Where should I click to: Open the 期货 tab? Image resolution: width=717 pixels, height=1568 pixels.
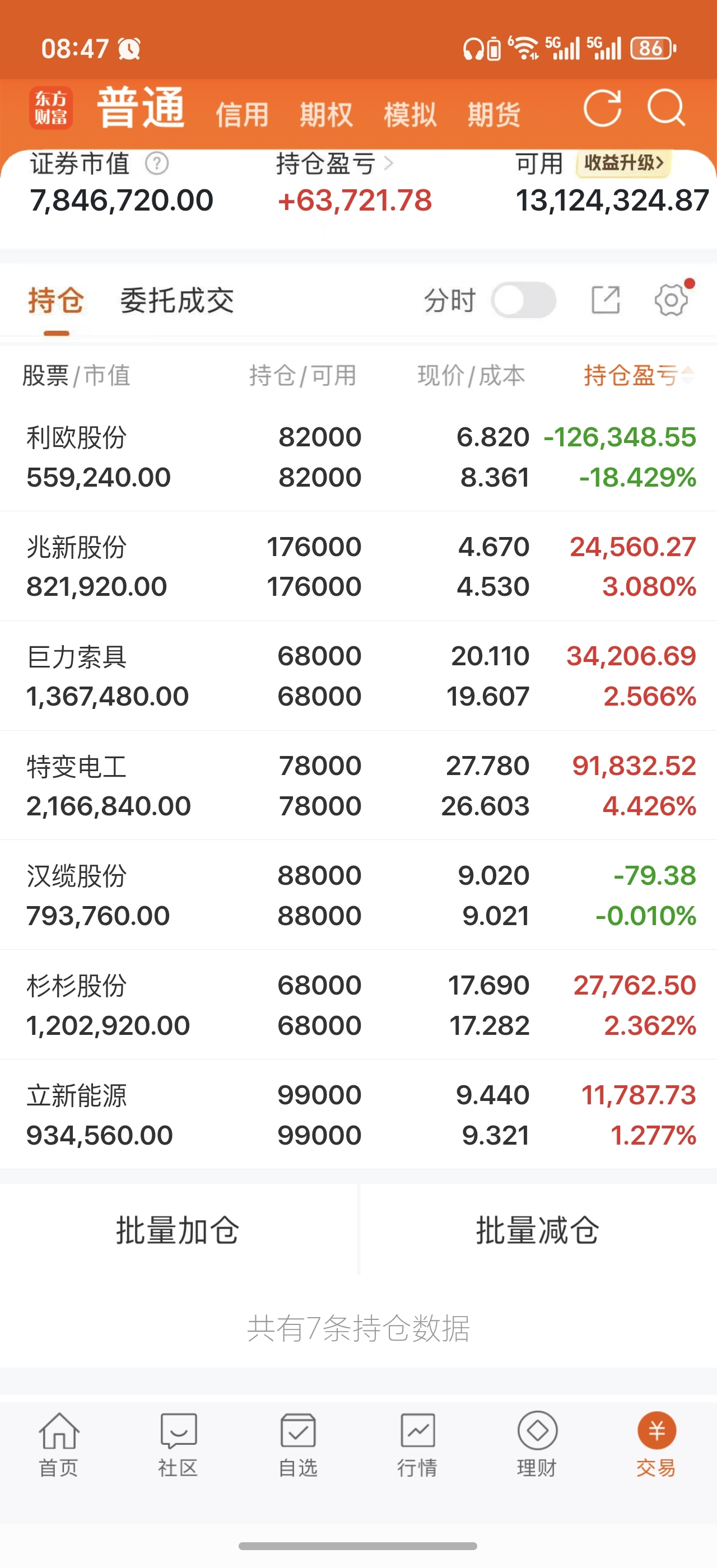pos(494,114)
